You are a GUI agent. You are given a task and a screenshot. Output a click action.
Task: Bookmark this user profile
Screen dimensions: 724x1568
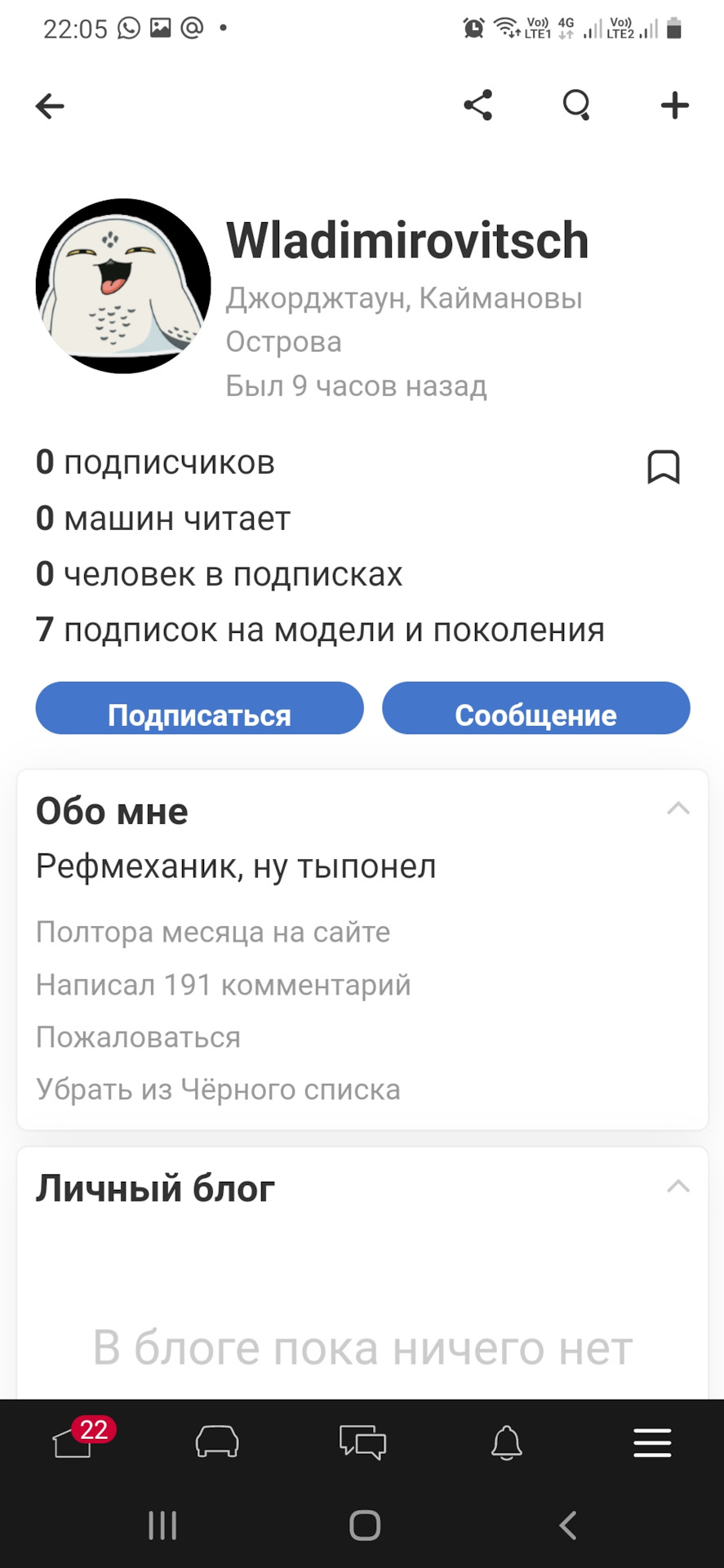(x=663, y=467)
